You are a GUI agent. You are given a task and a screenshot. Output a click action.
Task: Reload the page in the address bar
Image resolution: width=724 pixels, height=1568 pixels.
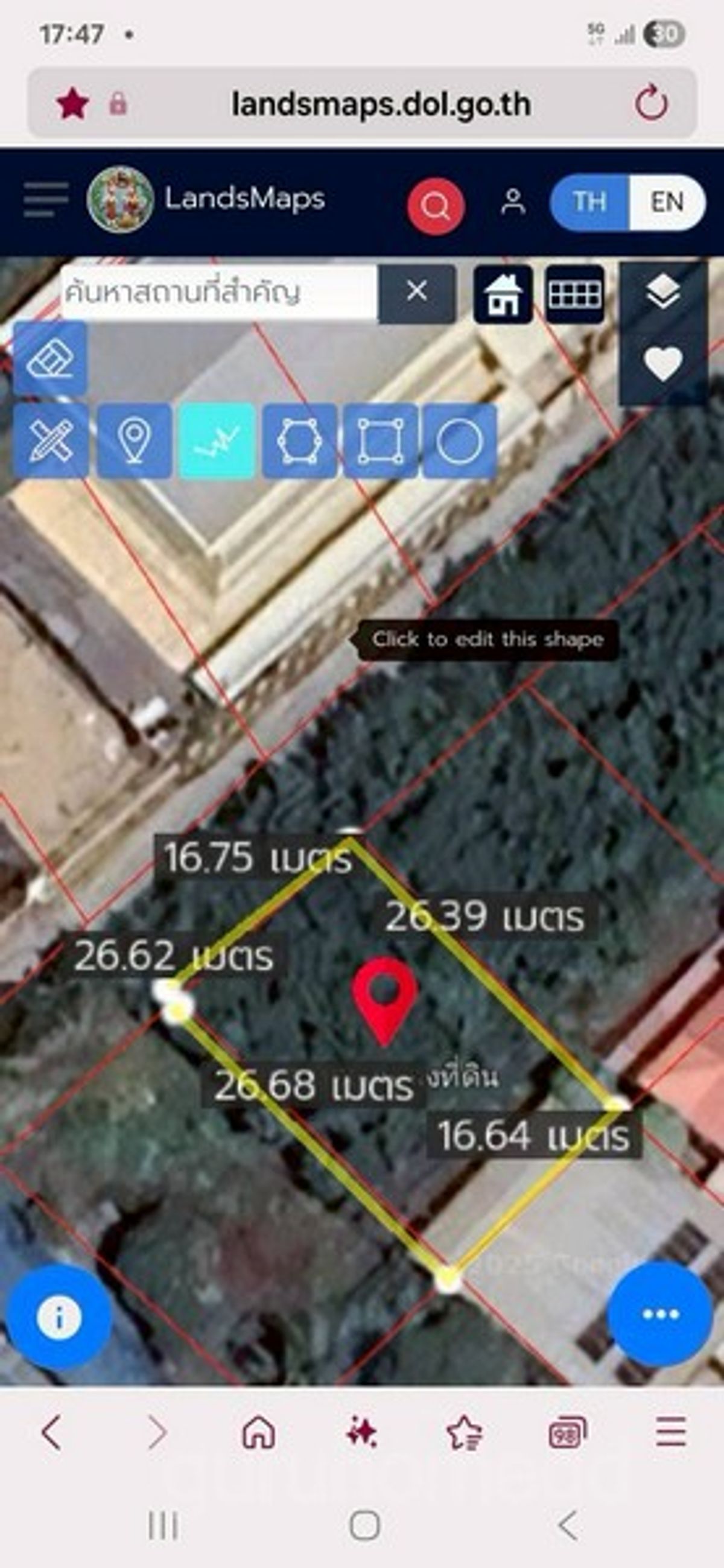[x=651, y=103]
